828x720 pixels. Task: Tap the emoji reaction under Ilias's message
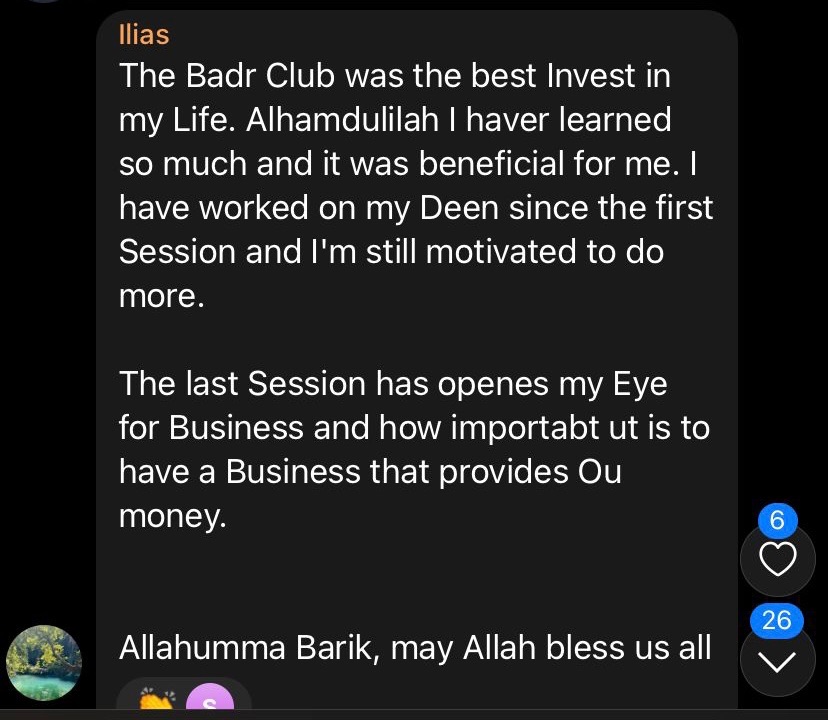(158, 703)
